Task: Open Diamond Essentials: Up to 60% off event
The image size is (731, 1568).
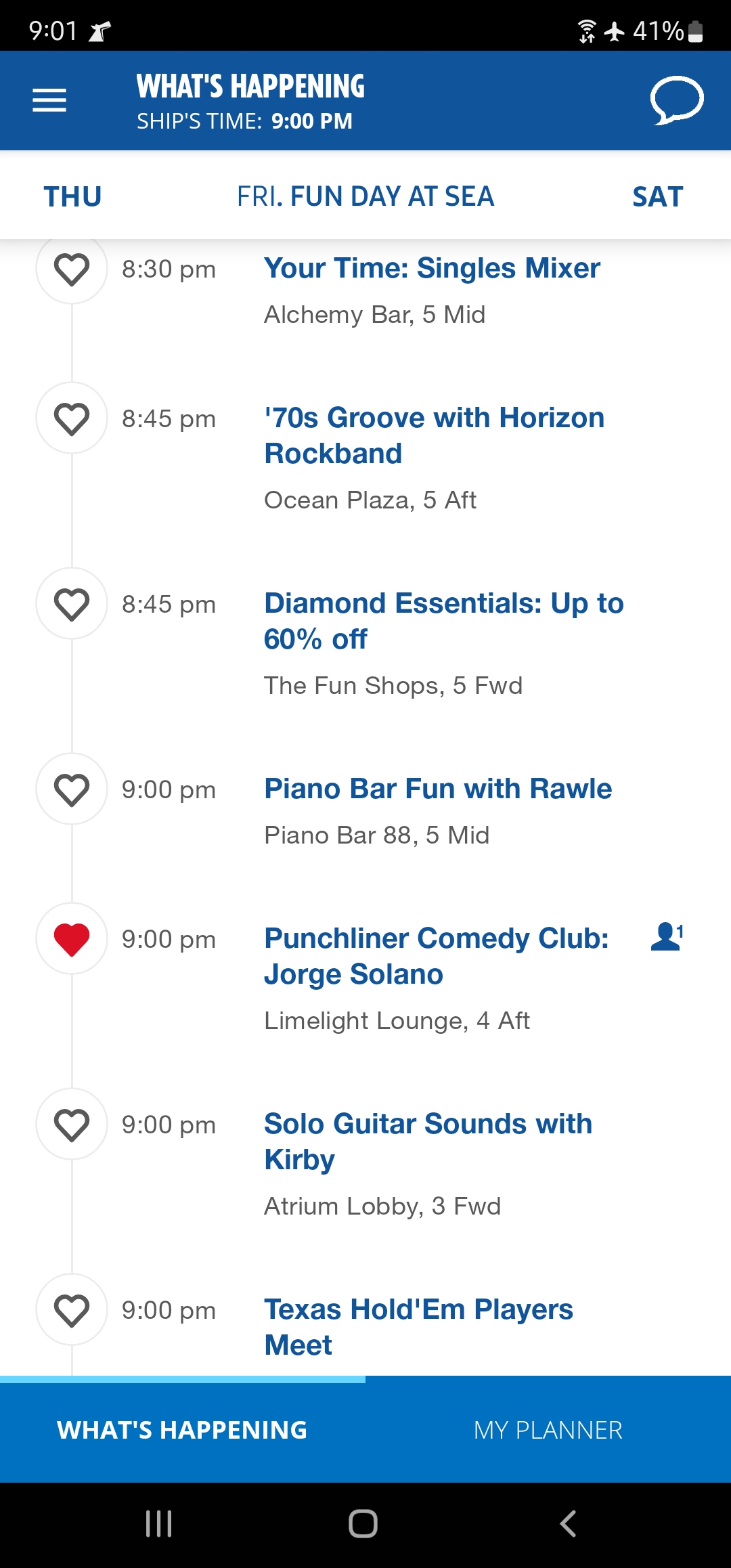Action: (x=443, y=621)
